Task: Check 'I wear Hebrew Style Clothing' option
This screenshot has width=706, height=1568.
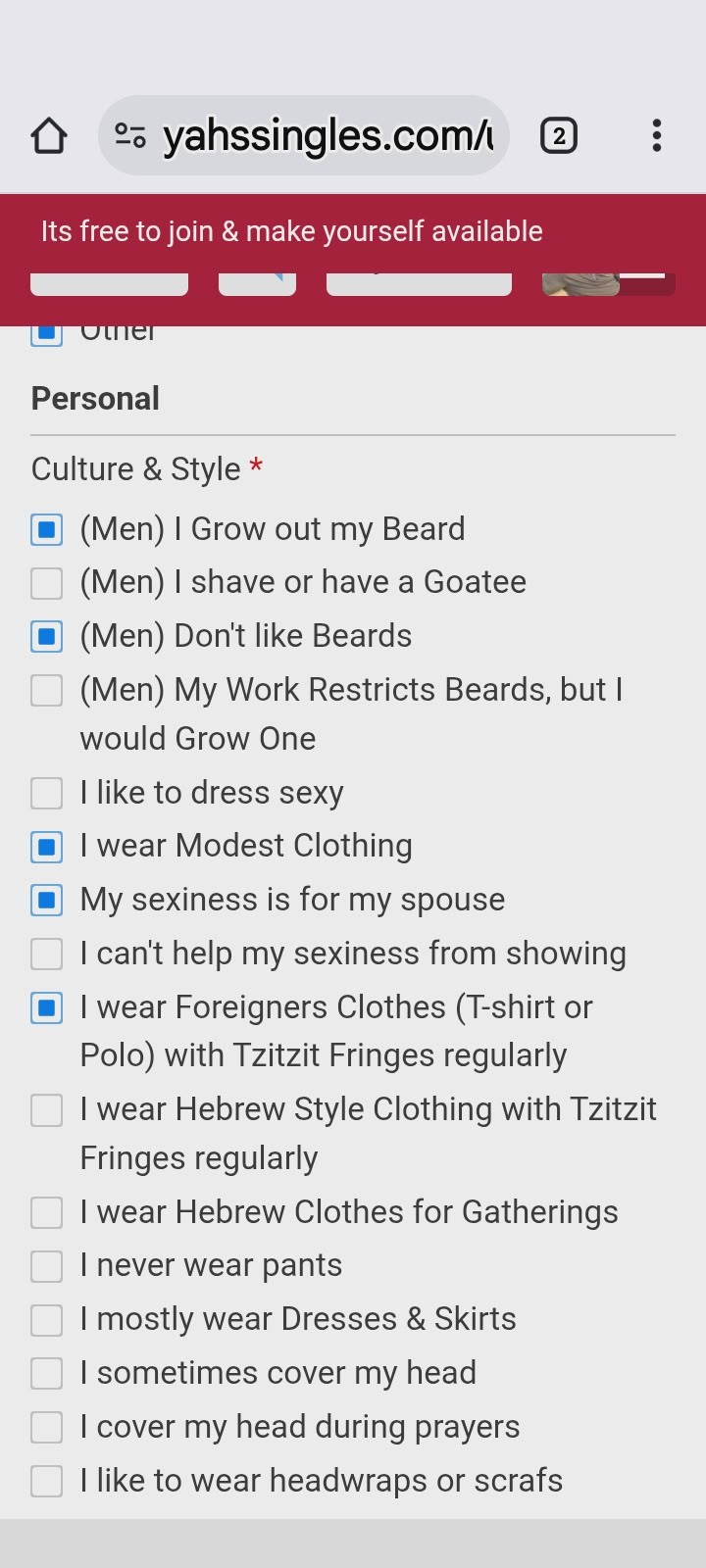Action: click(x=47, y=1110)
